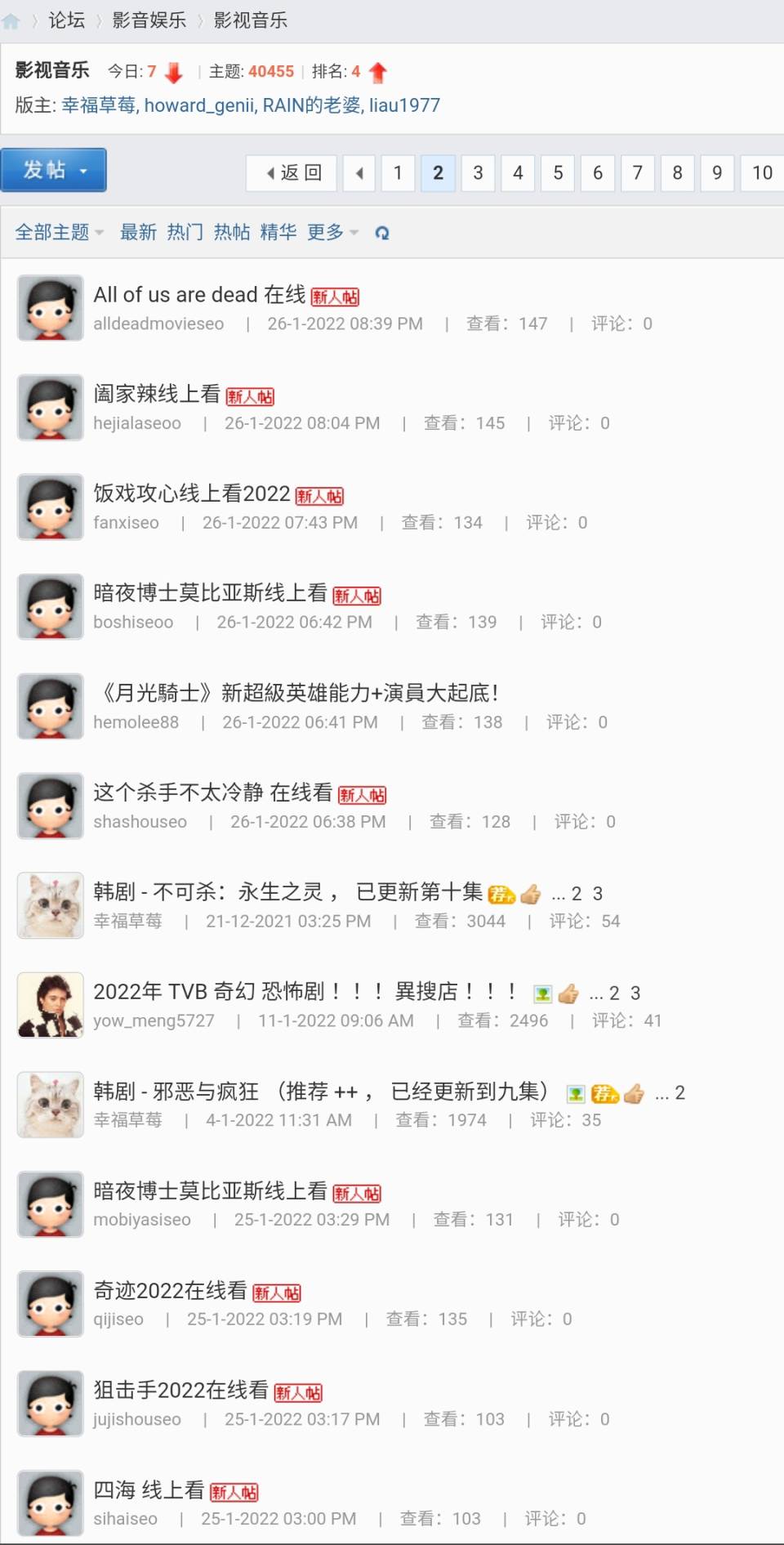The height and width of the screenshot is (1545, 784).
Task: Open thread All of us are dead 在线
Action: pos(199,295)
